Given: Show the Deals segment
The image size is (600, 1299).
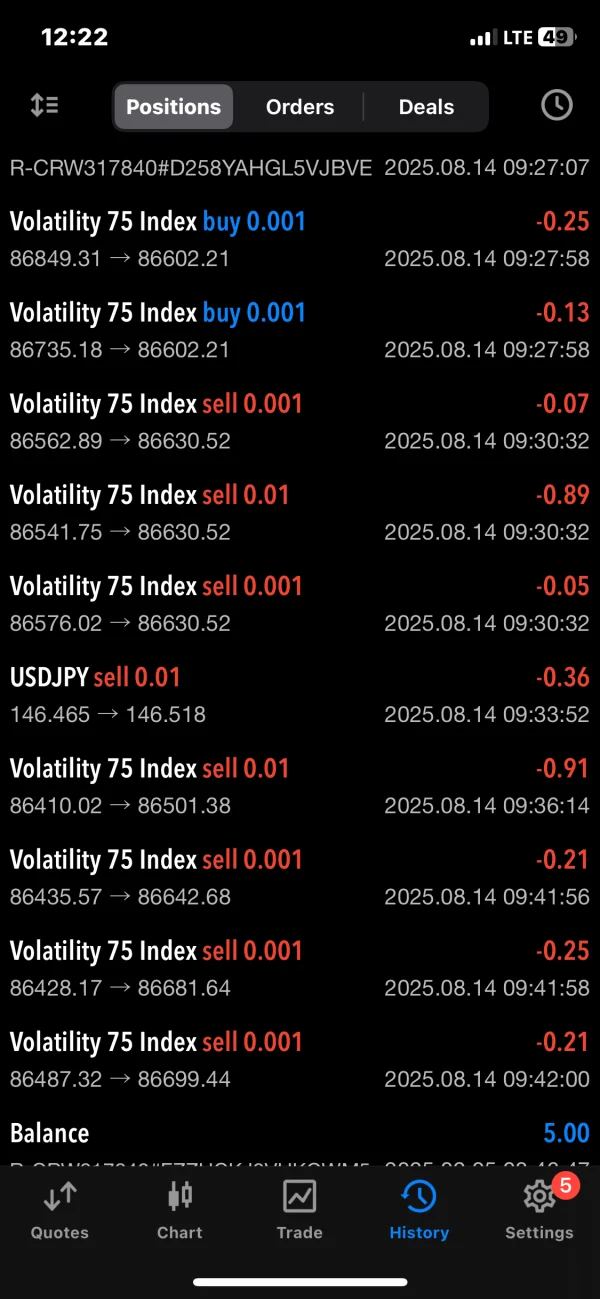Looking at the screenshot, I should point(426,107).
